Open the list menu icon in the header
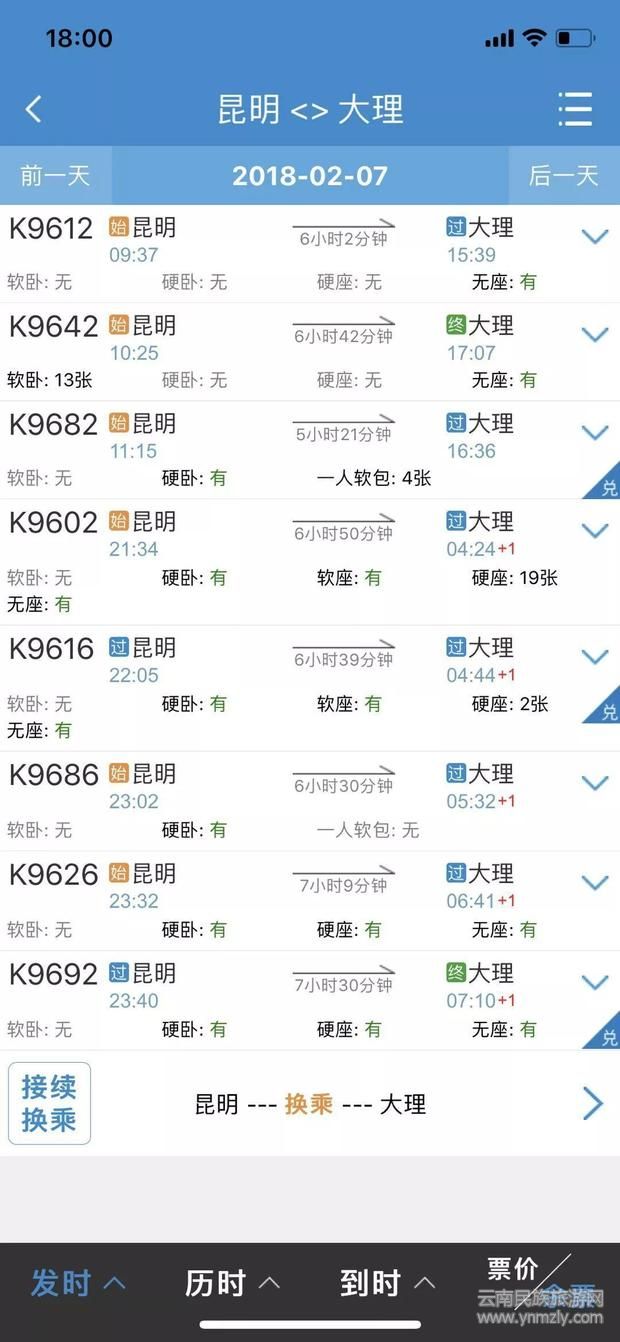620x1342 pixels. pos(575,109)
